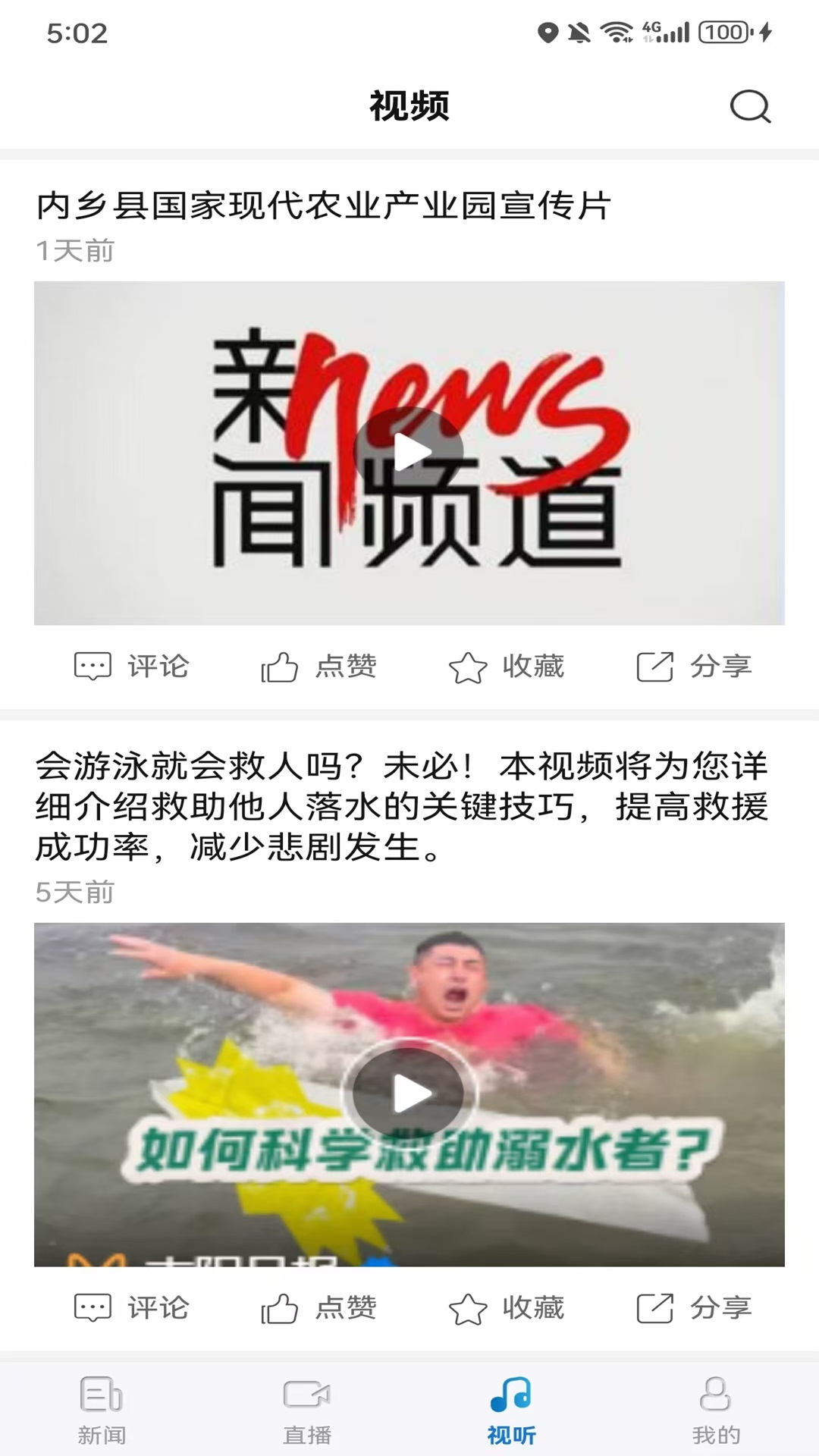Screen dimensions: 819x1456
Task: Switch to the 直播 tab
Action: [x=306, y=1409]
